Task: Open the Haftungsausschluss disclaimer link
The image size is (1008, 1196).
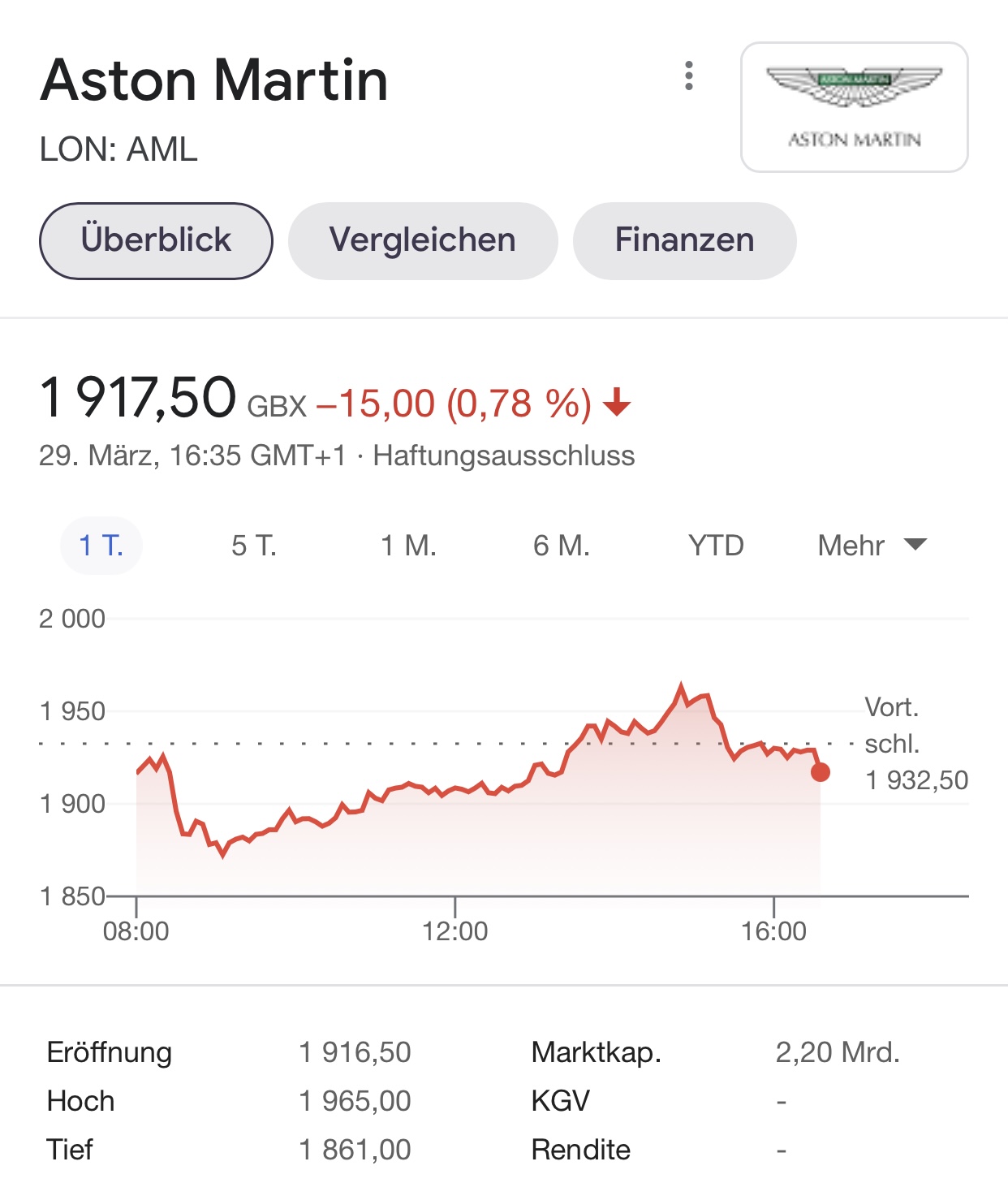Action: [x=503, y=456]
